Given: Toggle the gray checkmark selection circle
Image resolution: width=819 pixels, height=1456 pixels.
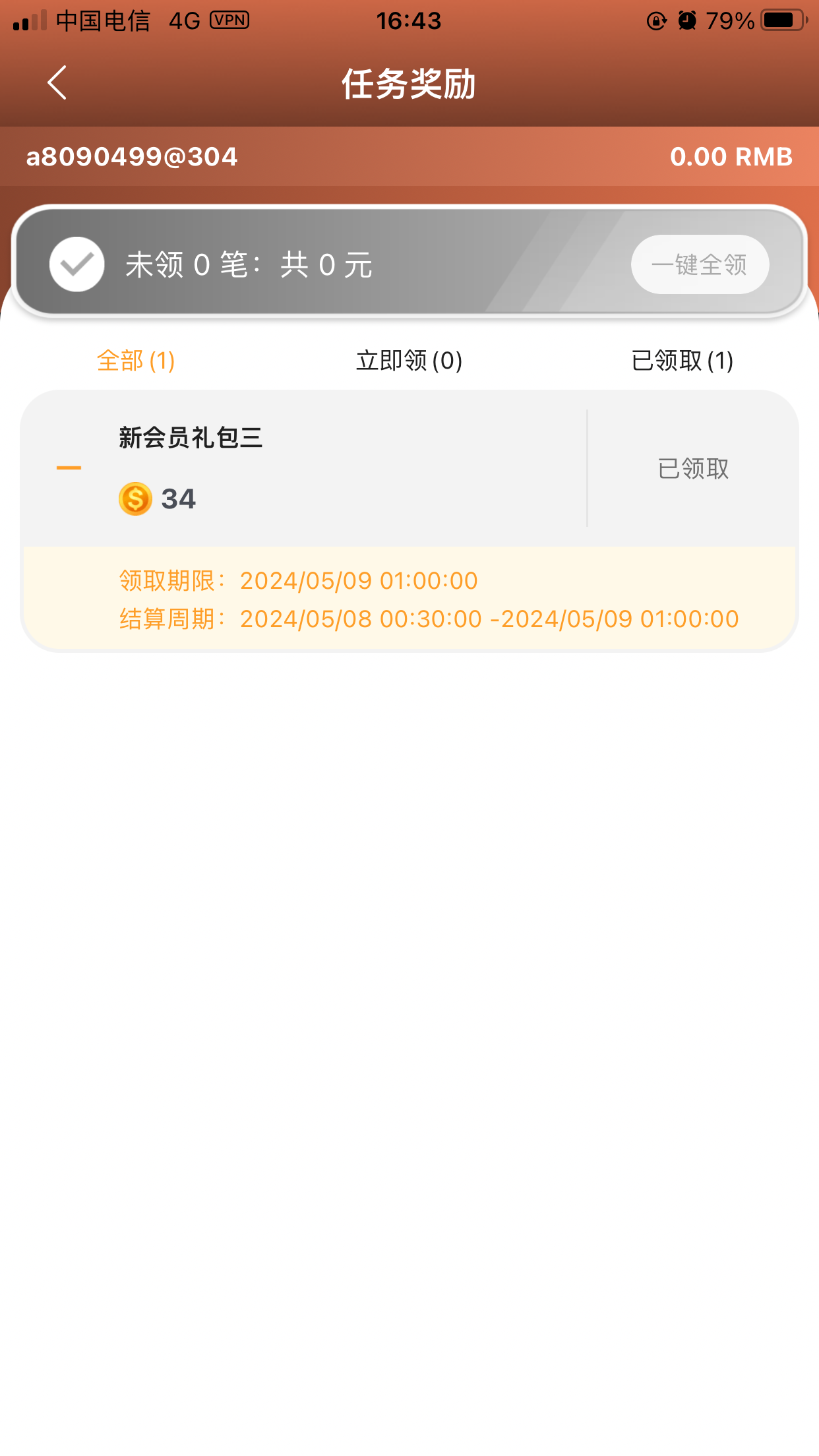Looking at the screenshot, I should (76, 263).
